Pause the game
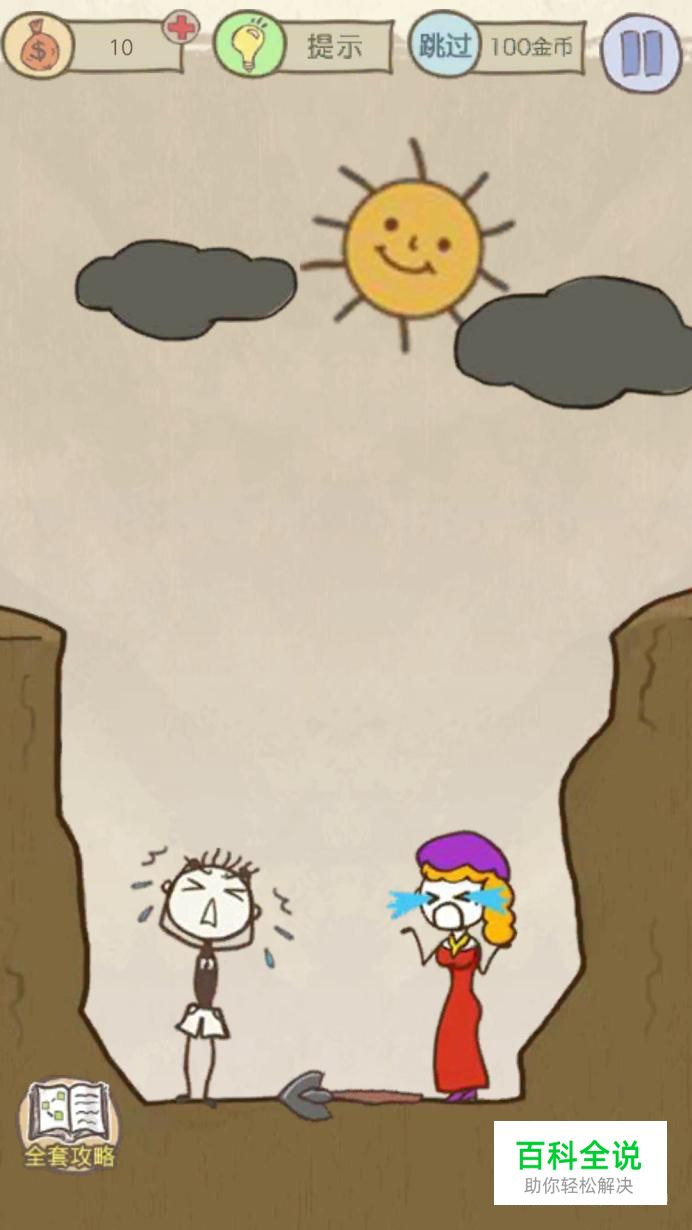692x1230 pixels. tap(642, 51)
